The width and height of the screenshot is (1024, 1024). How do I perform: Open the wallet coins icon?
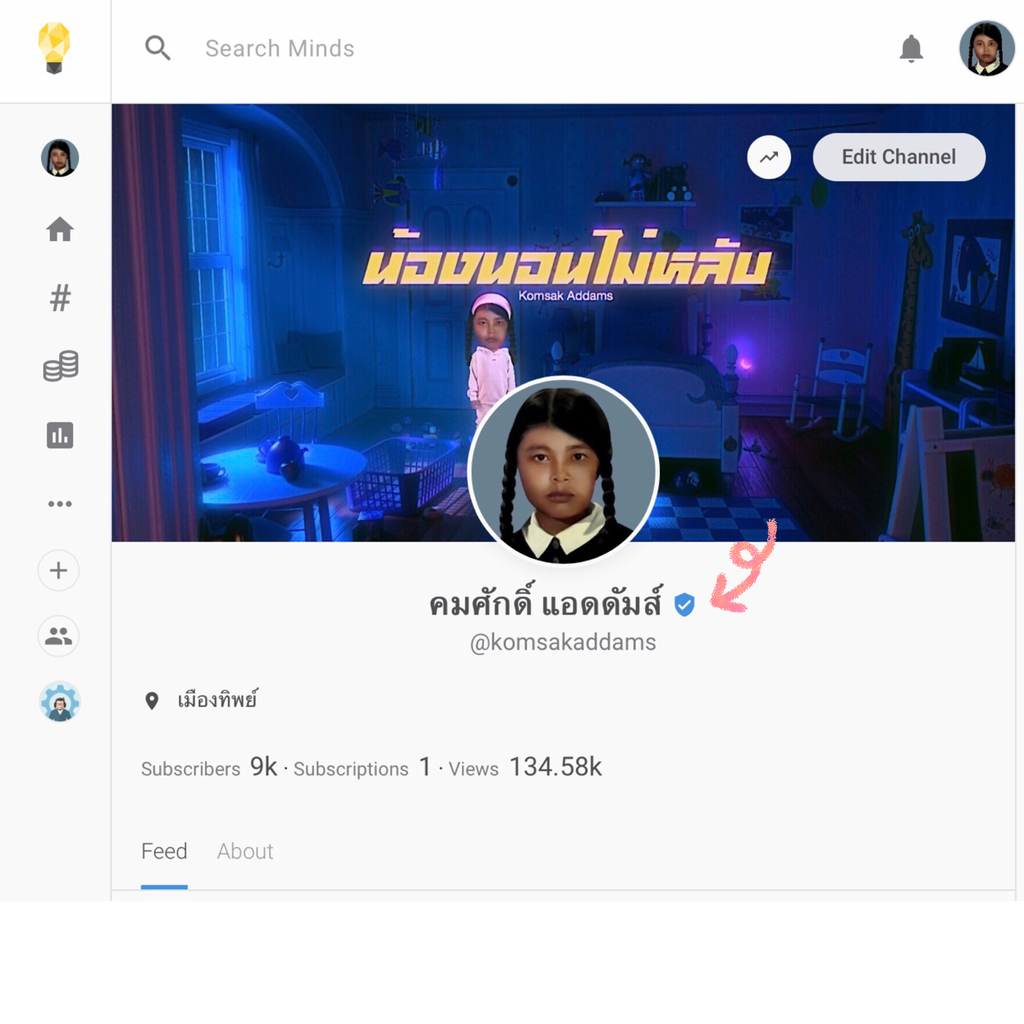tap(60, 366)
